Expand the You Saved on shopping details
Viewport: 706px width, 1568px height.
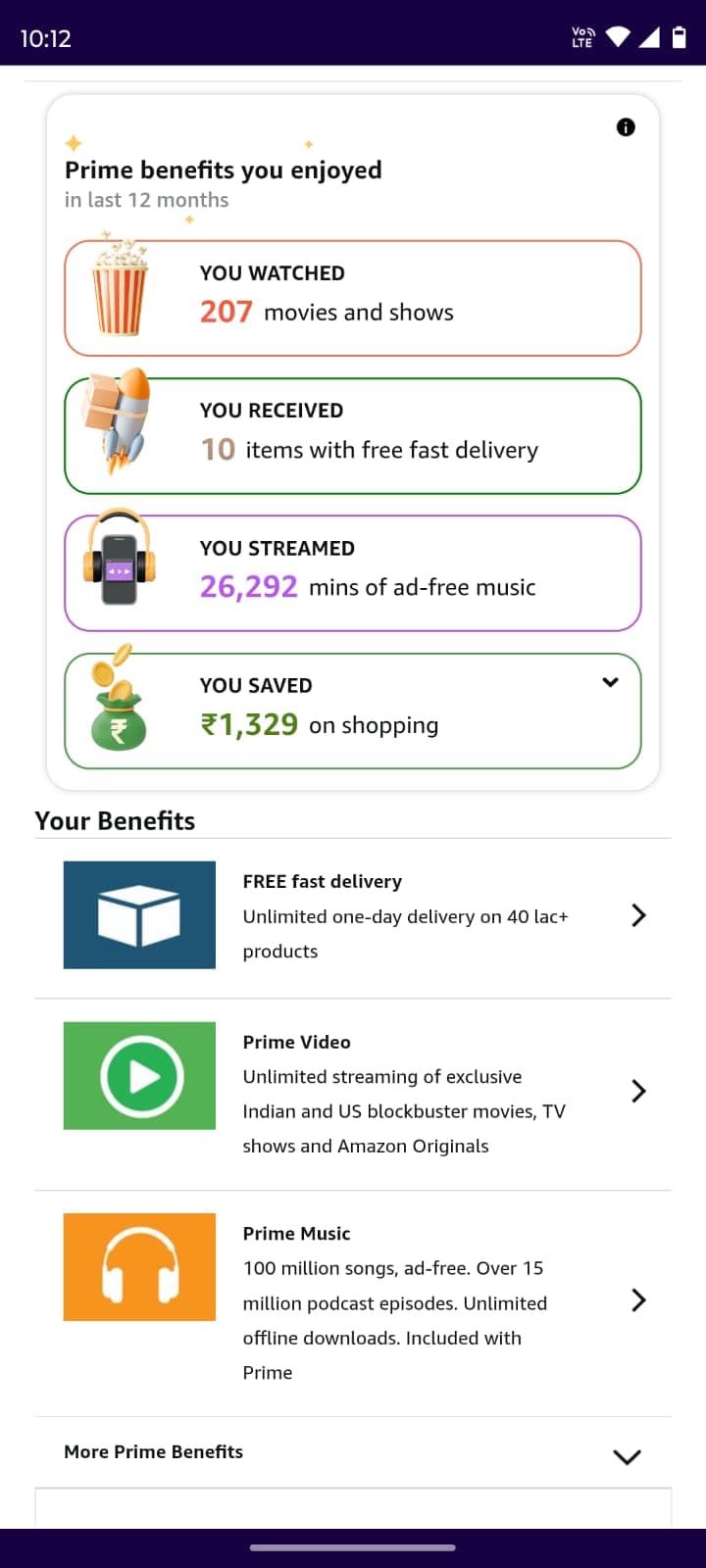610,682
